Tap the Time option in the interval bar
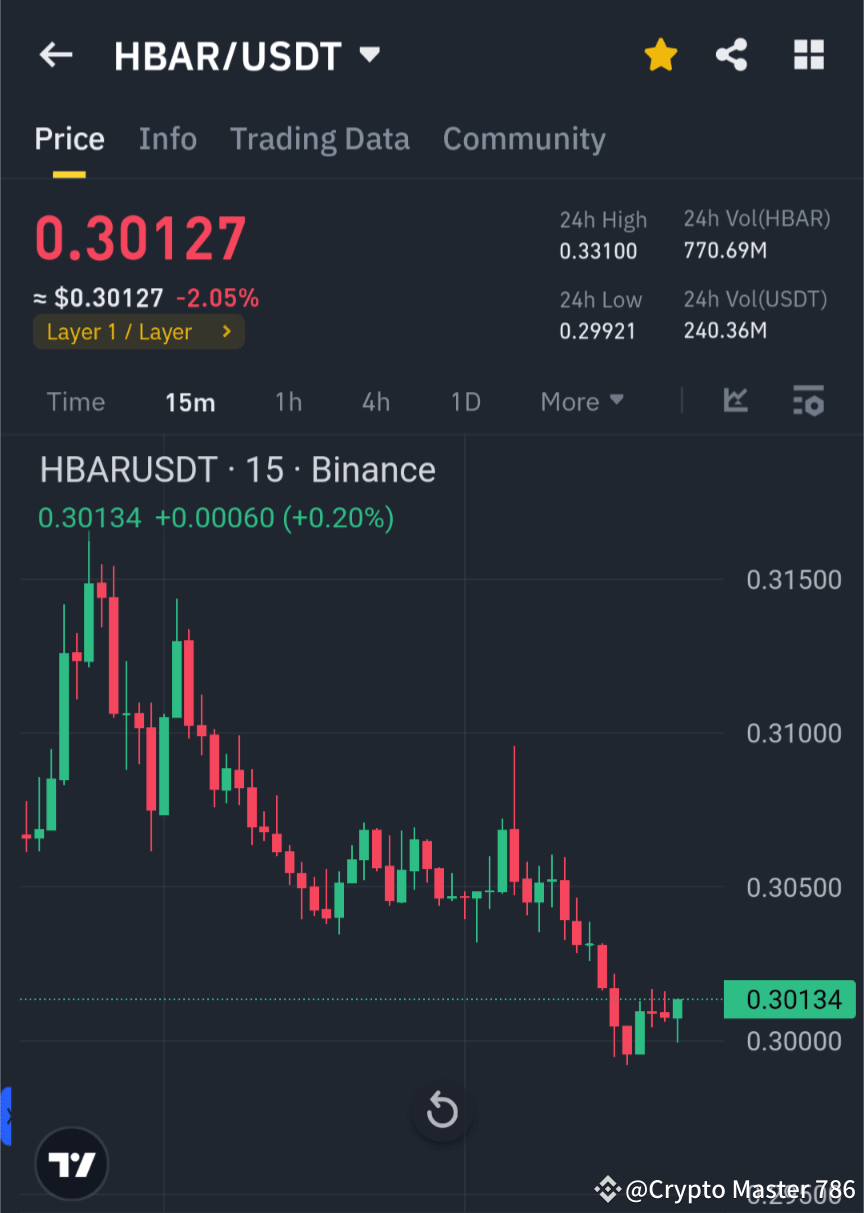864x1213 pixels. coord(75,401)
